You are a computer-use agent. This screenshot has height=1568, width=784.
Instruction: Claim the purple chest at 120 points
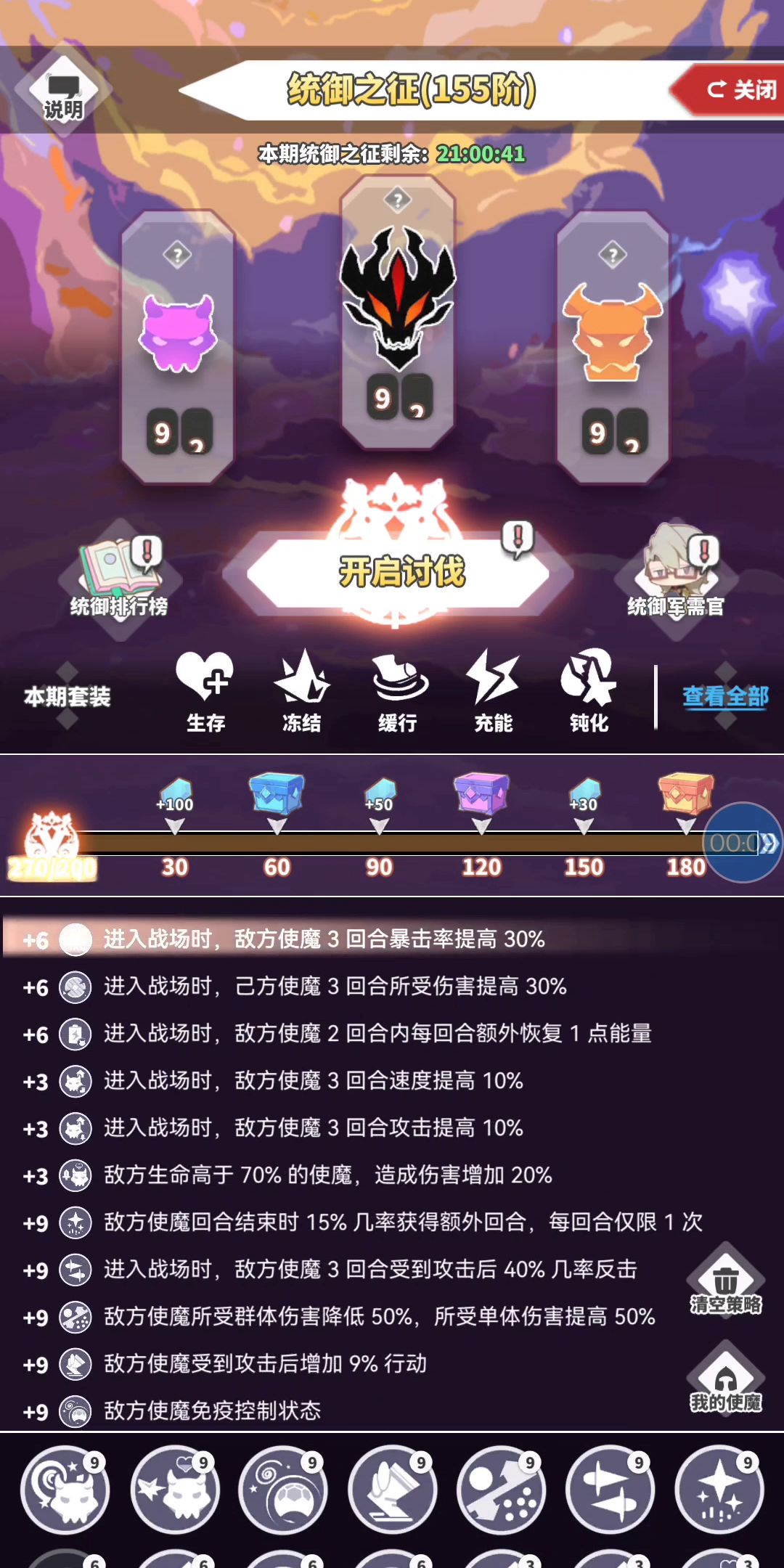click(481, 793)
